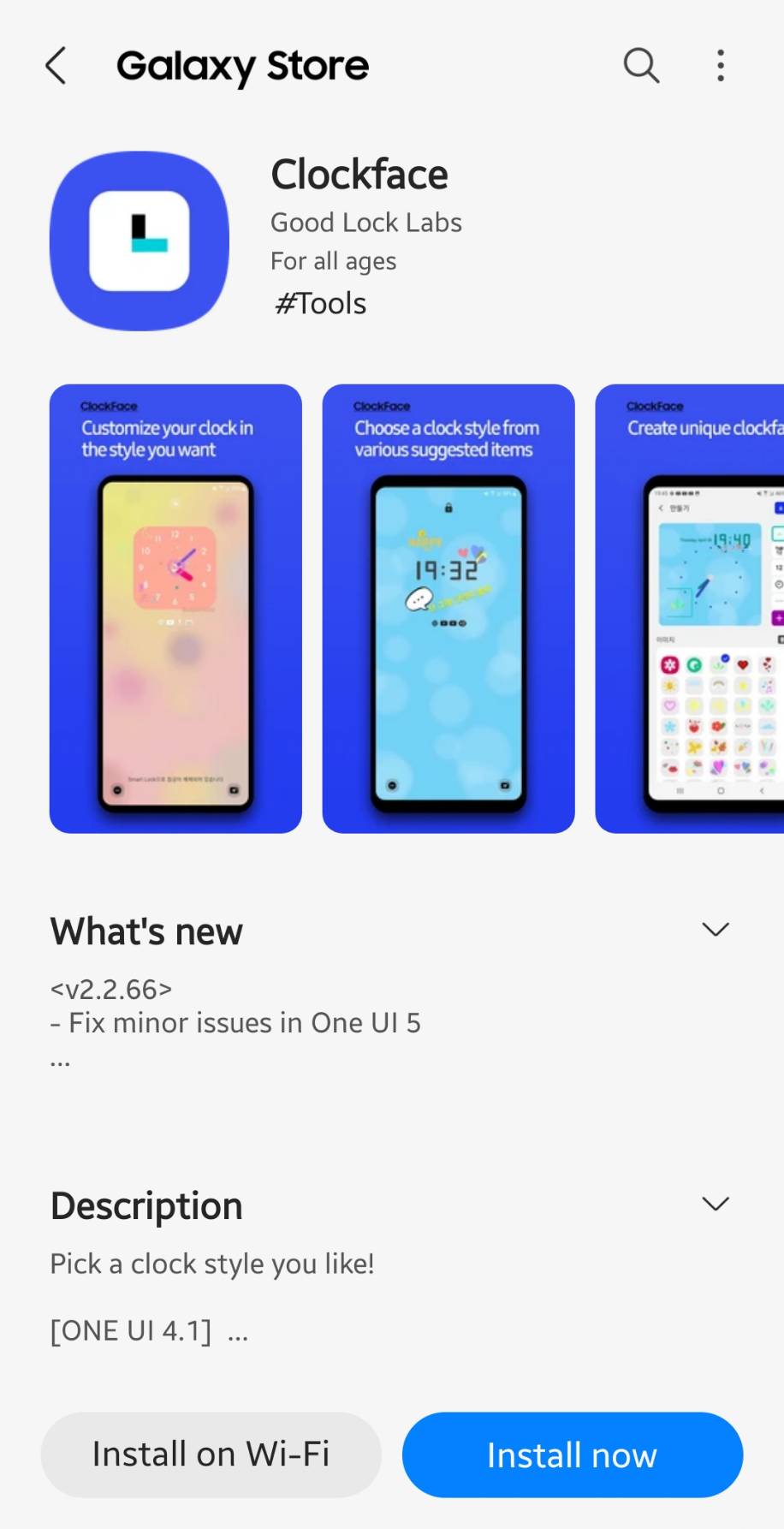Tap the #Tools tag
This screenshot has height=1529, width=784.
click(320, 303)
